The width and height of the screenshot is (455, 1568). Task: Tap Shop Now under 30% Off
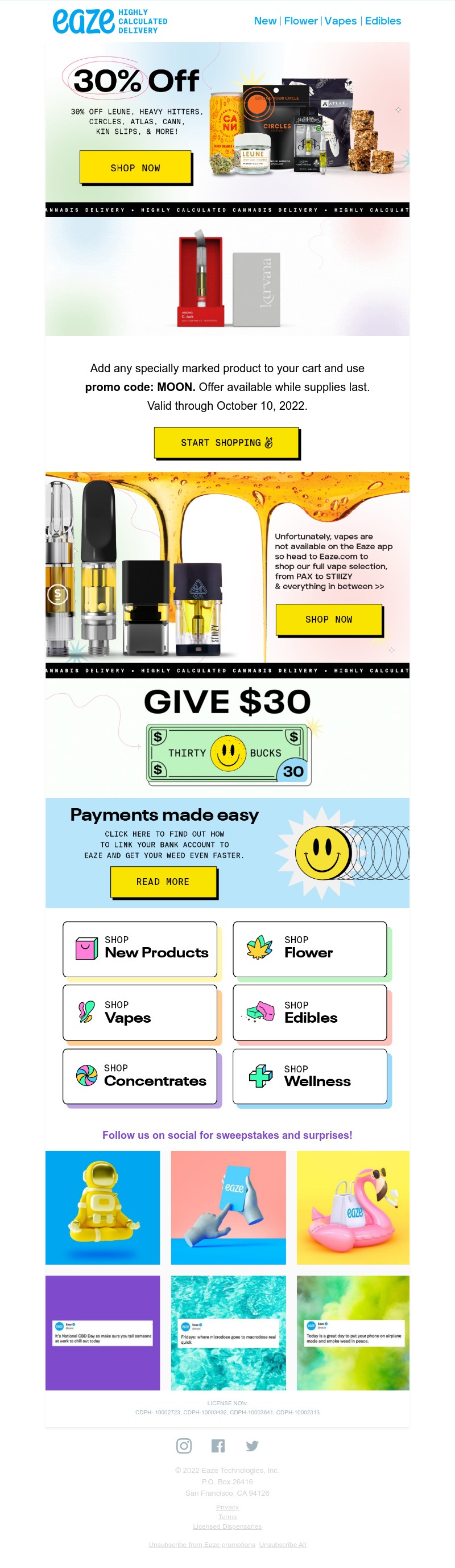pyautogui.click(x=135, y=167)
